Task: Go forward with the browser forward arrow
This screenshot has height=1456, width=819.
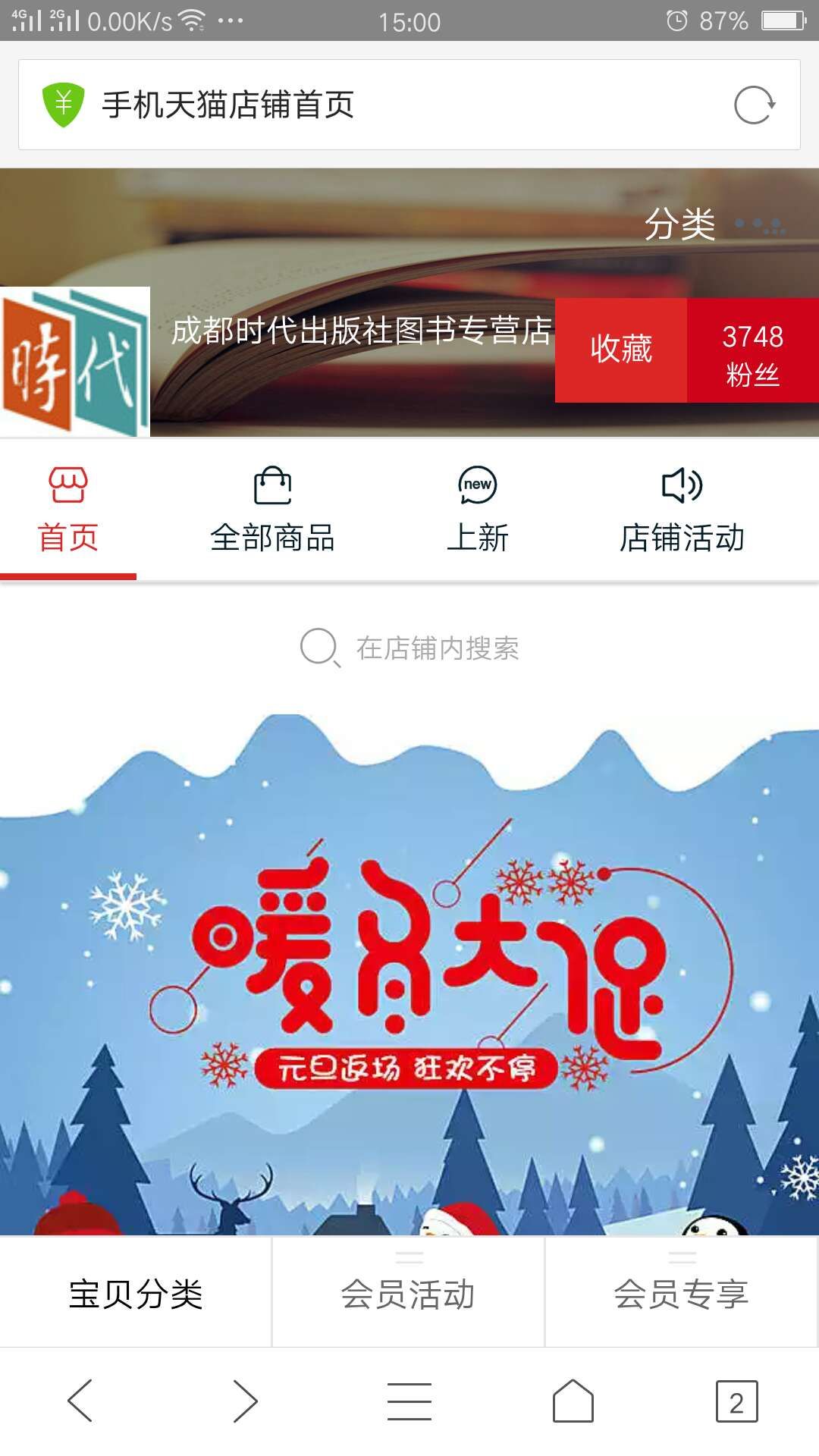Action: click(x=244, y=1401)
